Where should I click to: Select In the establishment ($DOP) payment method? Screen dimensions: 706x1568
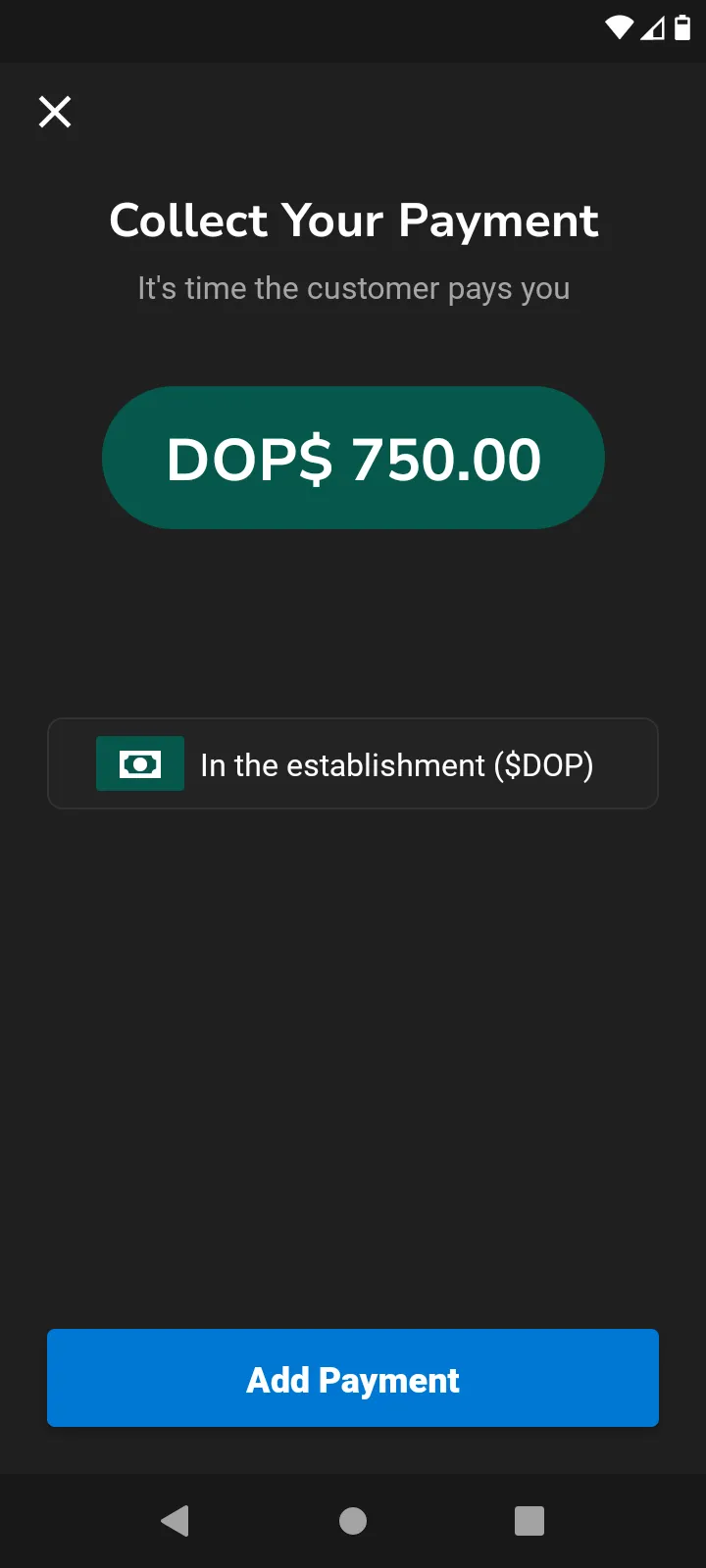[x=353, y=764]
